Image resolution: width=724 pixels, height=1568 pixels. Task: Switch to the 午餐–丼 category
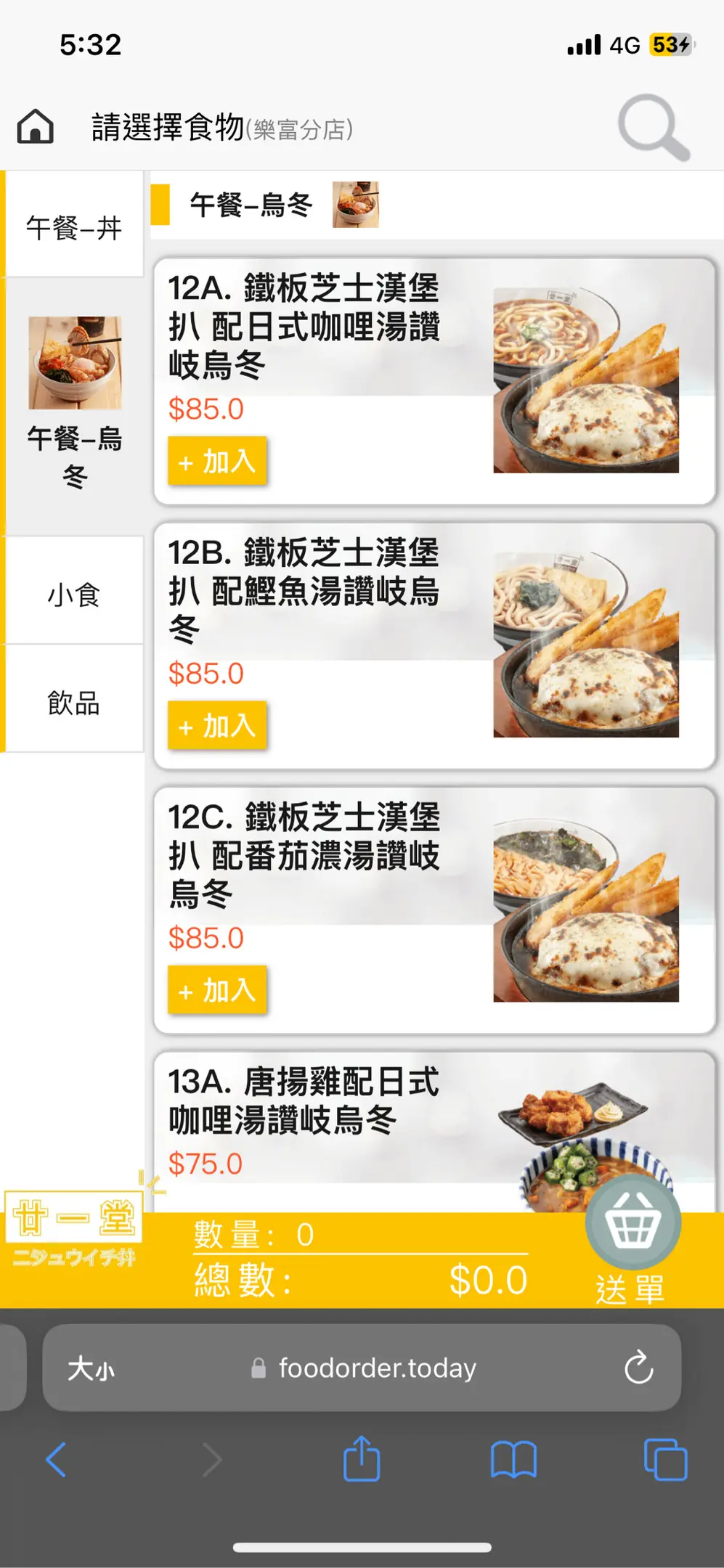74,227
